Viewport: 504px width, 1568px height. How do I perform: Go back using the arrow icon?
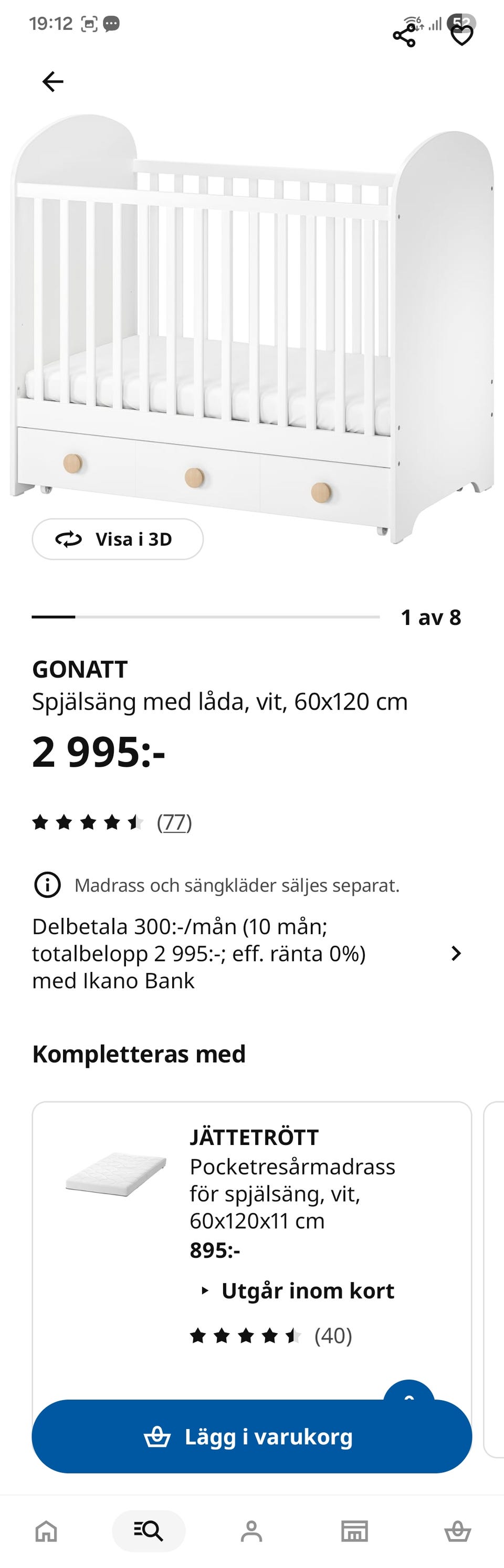(53, 81)
